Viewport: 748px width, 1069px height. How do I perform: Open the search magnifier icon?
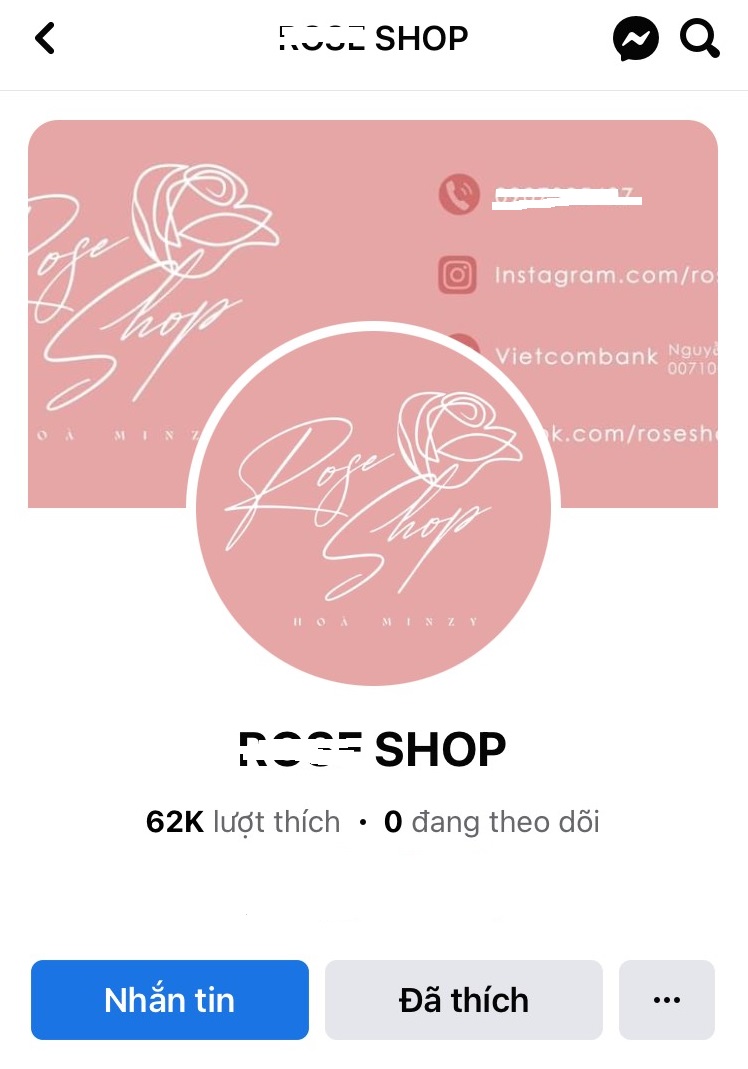699,39
